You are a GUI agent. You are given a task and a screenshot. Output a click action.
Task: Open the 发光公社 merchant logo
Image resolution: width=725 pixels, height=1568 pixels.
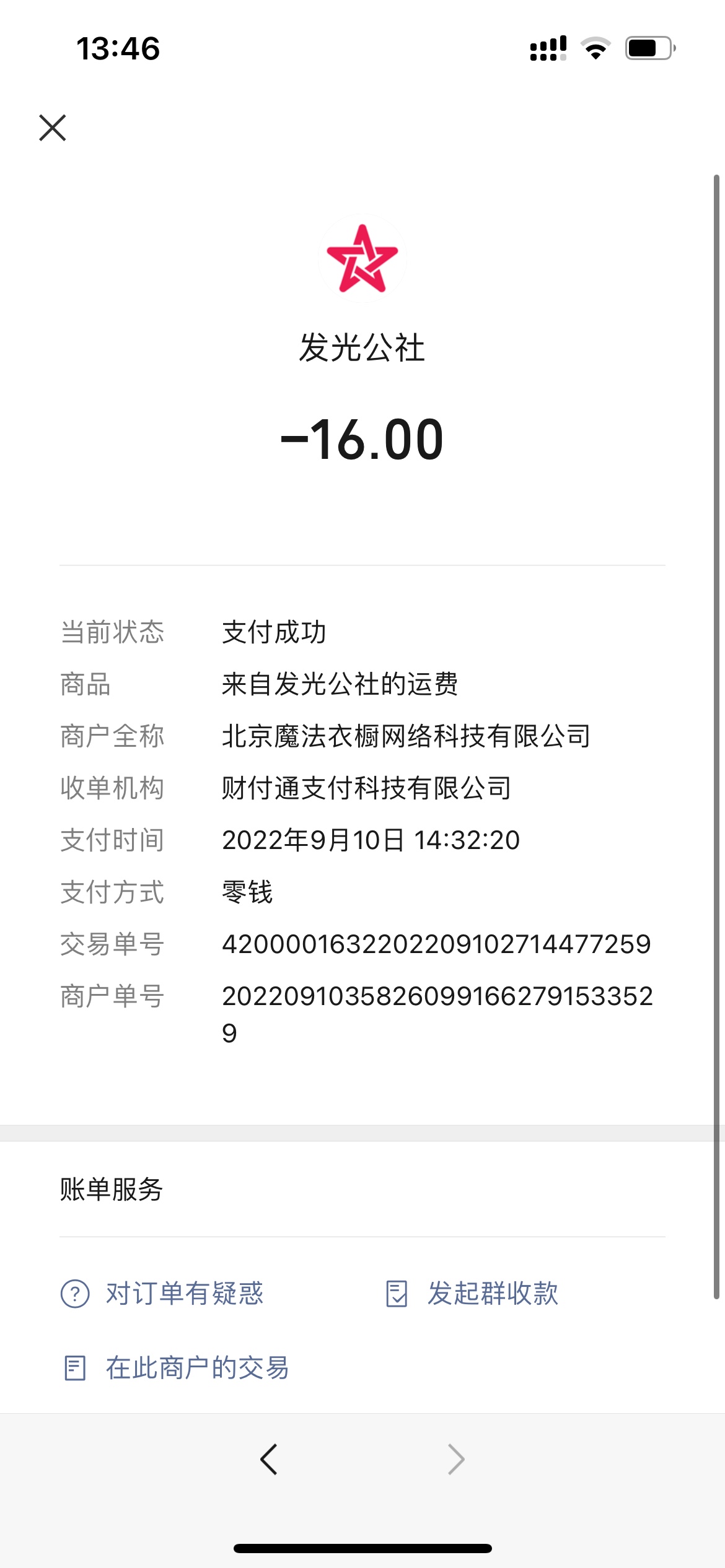pyautogui.click(x=362, y=259)
